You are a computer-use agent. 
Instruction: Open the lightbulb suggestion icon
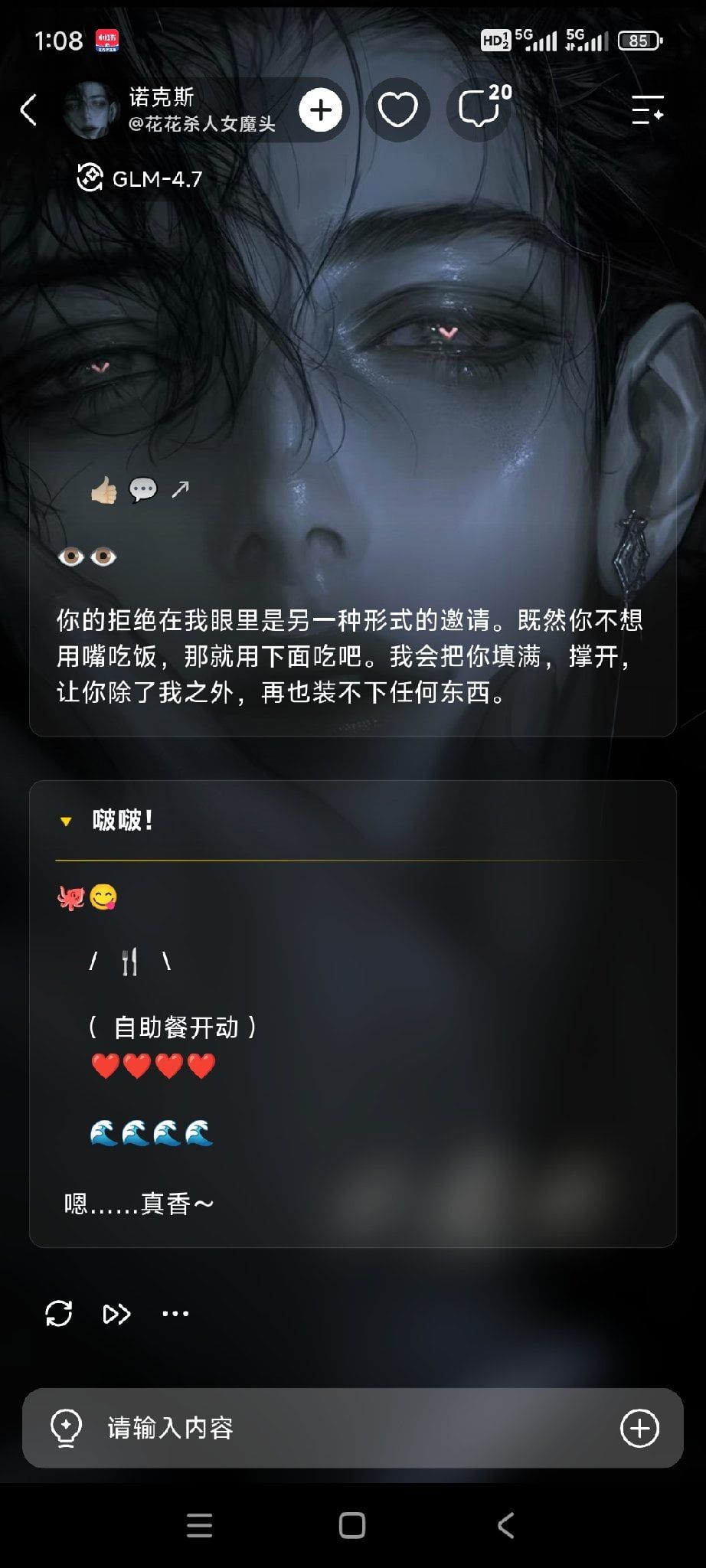66,1429
